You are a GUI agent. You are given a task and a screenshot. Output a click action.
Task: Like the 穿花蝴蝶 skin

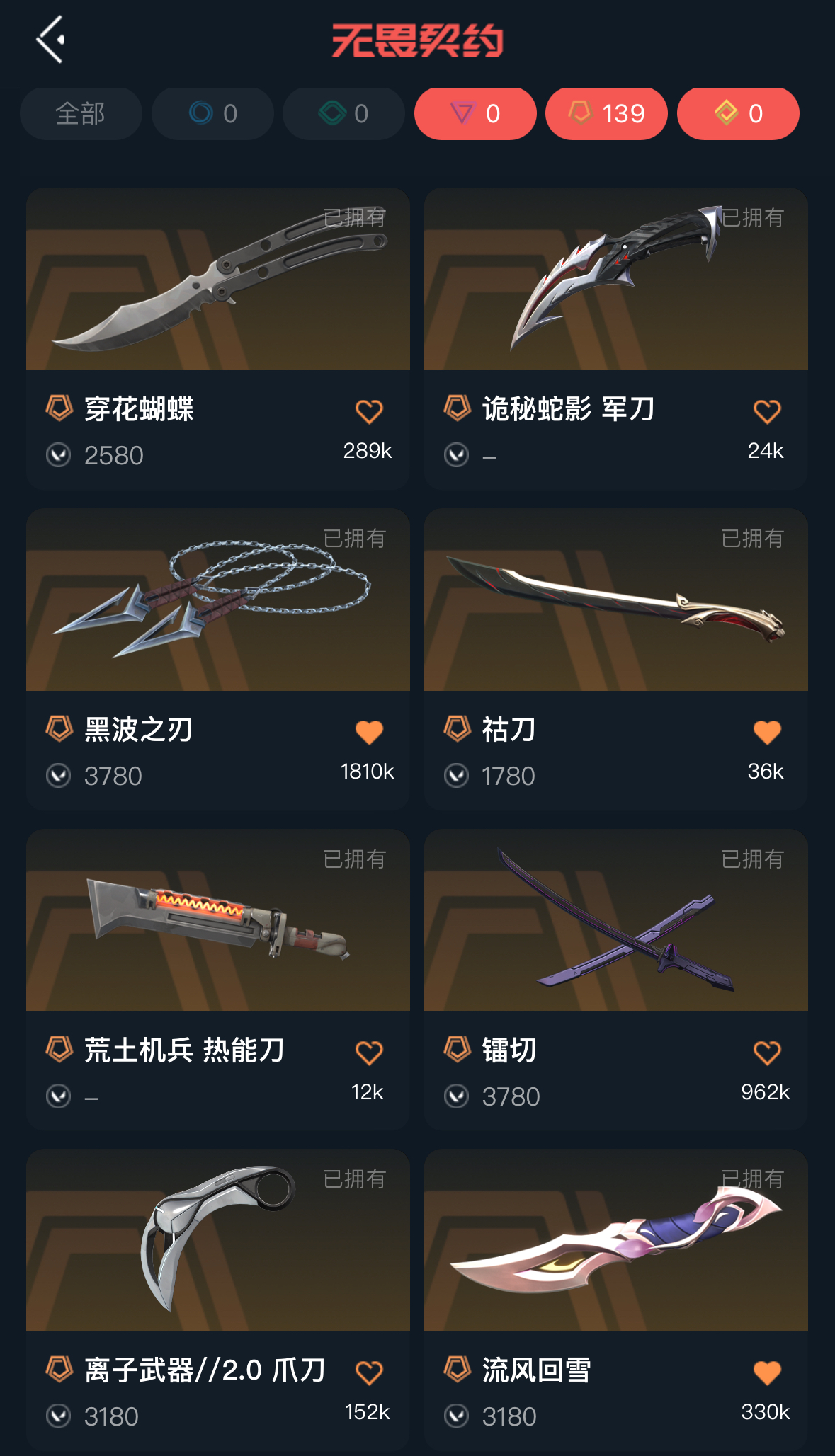pyautogui.click(x=369, y=411)
